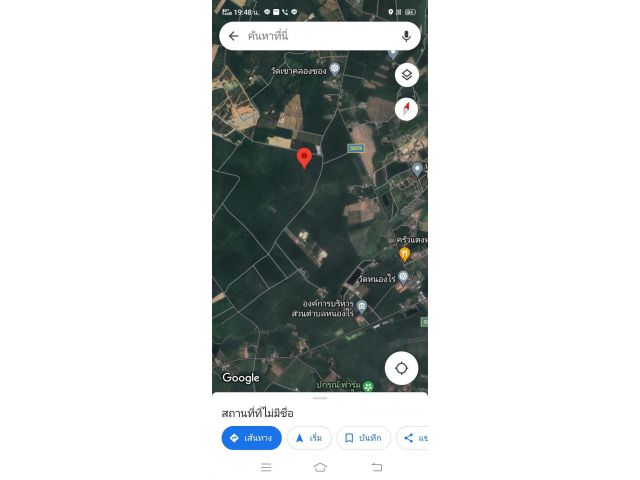Tap the system back navigation button
Screen dimensions: 640x480
[x=376, y=467]
